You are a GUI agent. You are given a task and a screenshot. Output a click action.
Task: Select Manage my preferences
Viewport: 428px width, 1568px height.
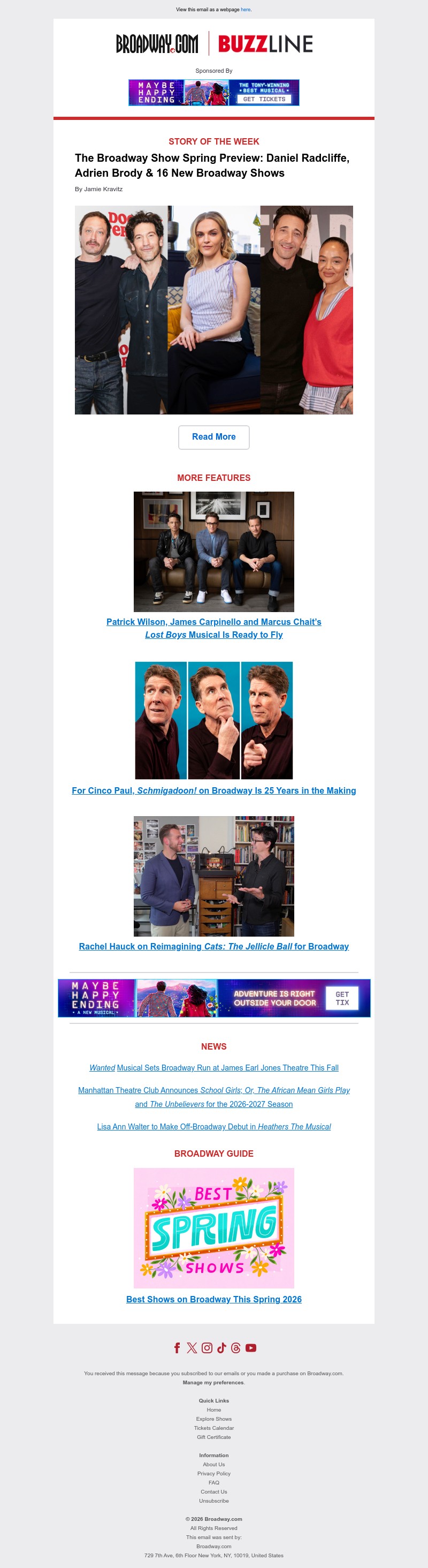coord(213,1382)
